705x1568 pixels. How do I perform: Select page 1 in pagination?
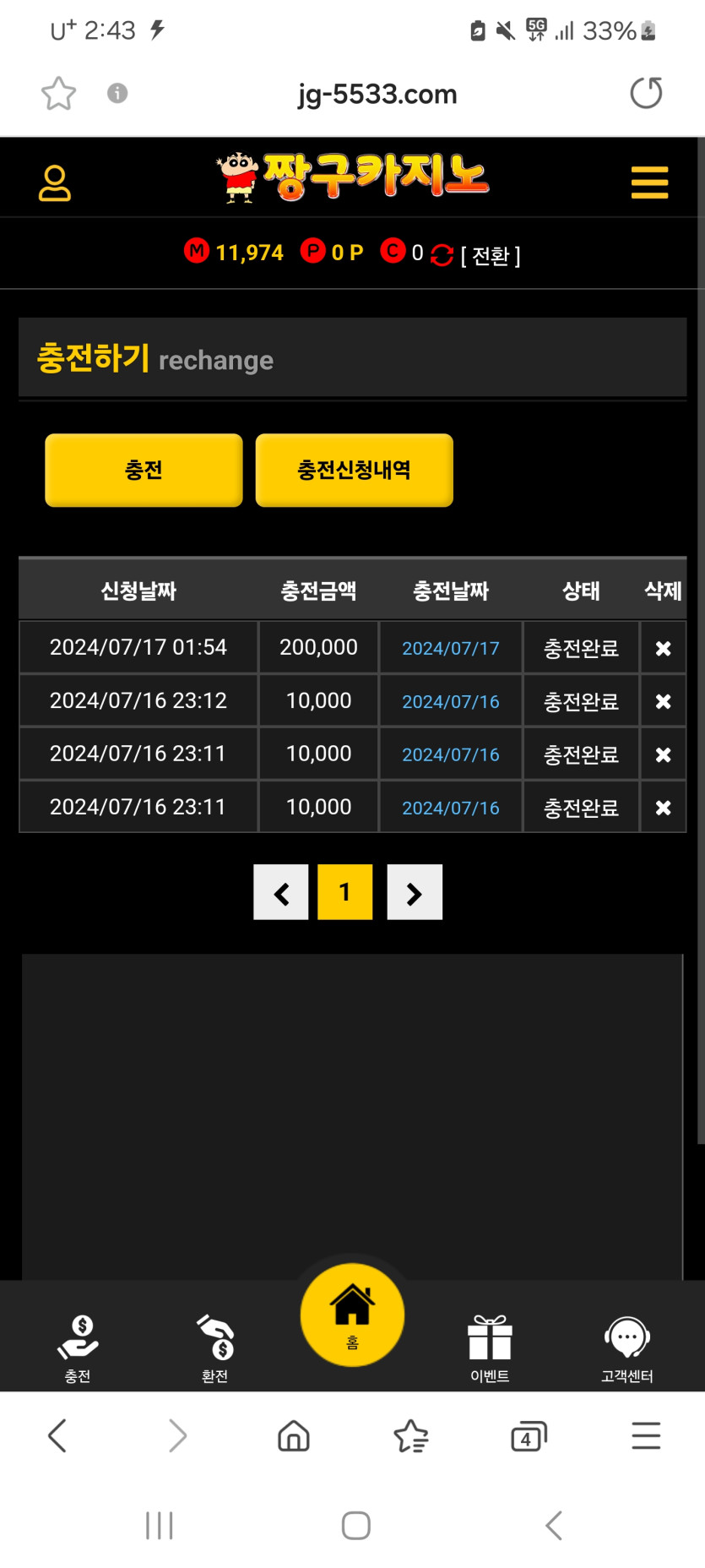coord(344,892)
